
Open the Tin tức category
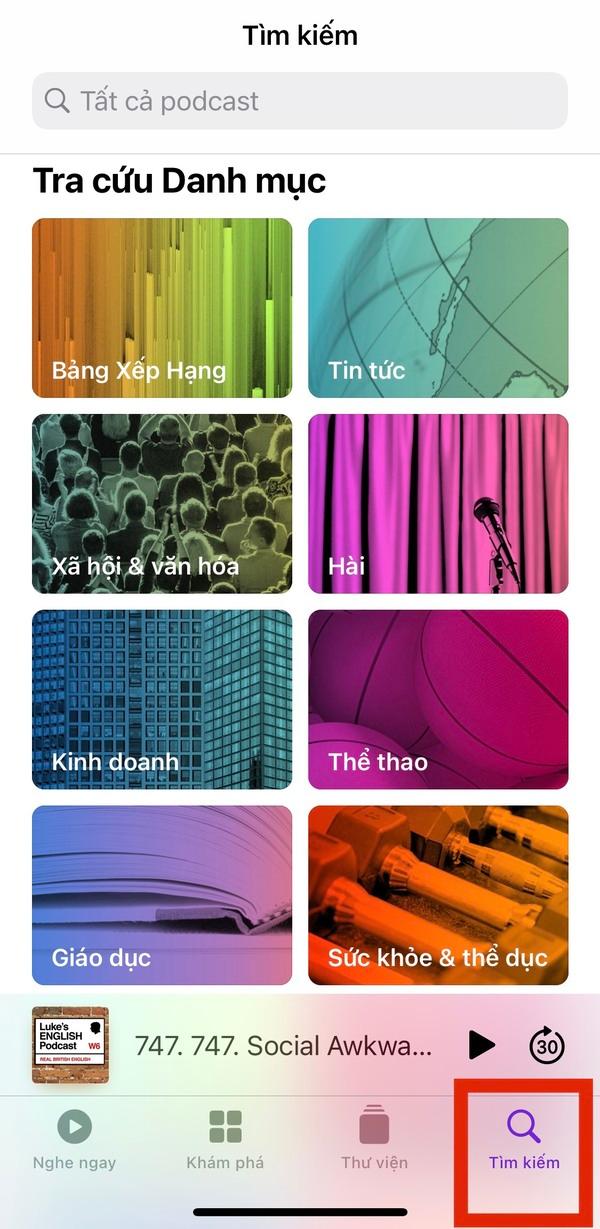click(x=438, y=308)
